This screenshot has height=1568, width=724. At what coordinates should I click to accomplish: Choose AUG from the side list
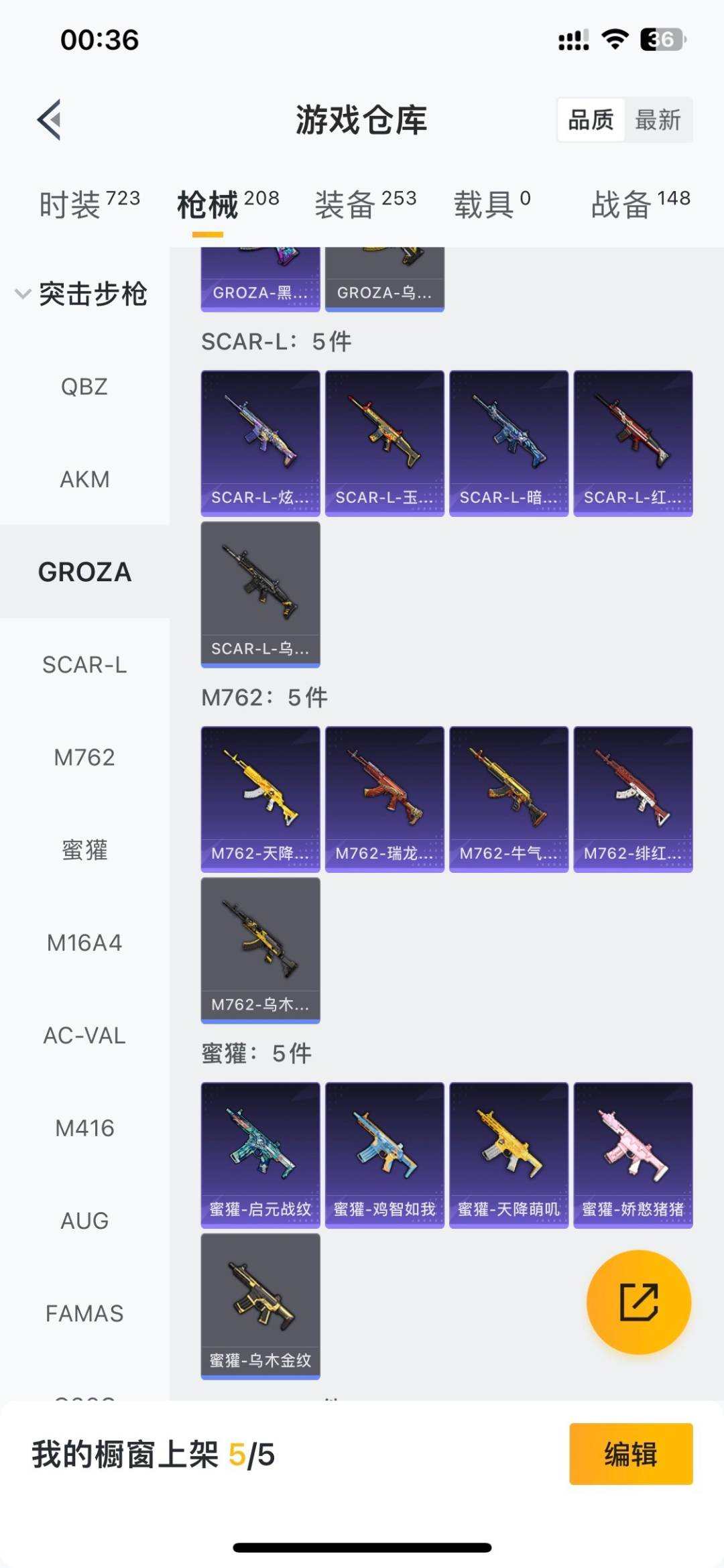[x=84, y=1221]
